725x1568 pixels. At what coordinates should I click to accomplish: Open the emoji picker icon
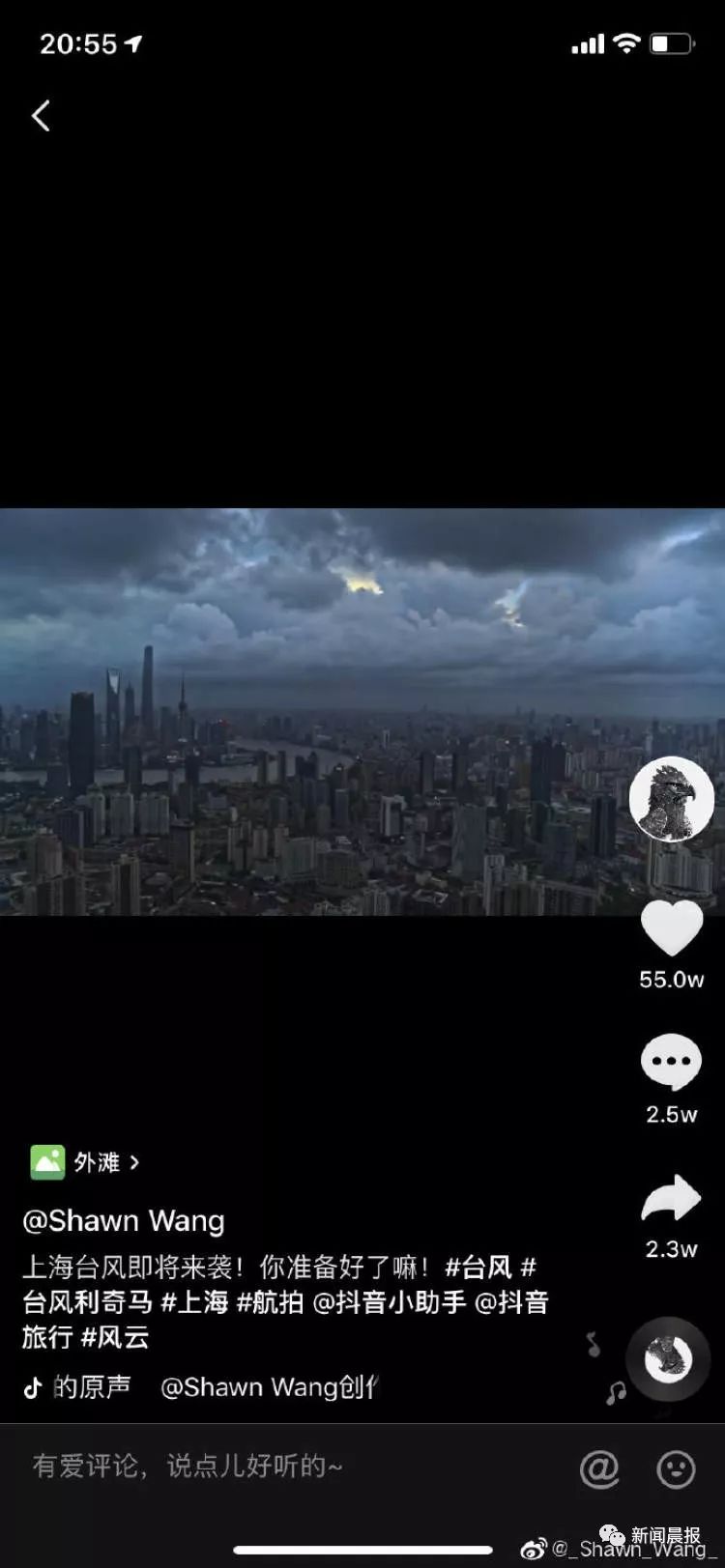[676, 1468]
